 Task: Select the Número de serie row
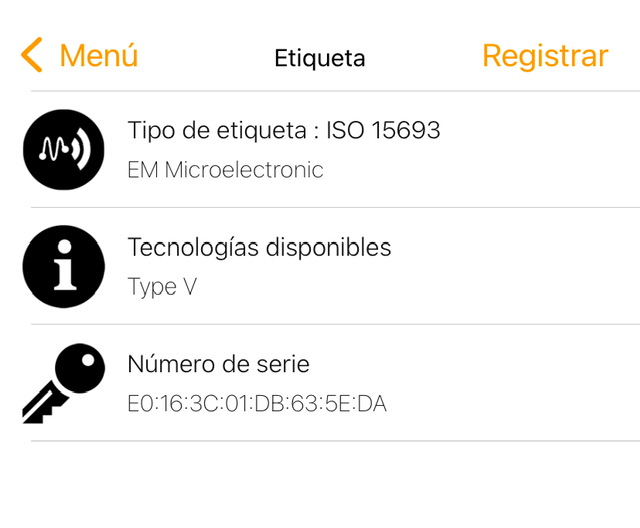(x=320, y=383)
